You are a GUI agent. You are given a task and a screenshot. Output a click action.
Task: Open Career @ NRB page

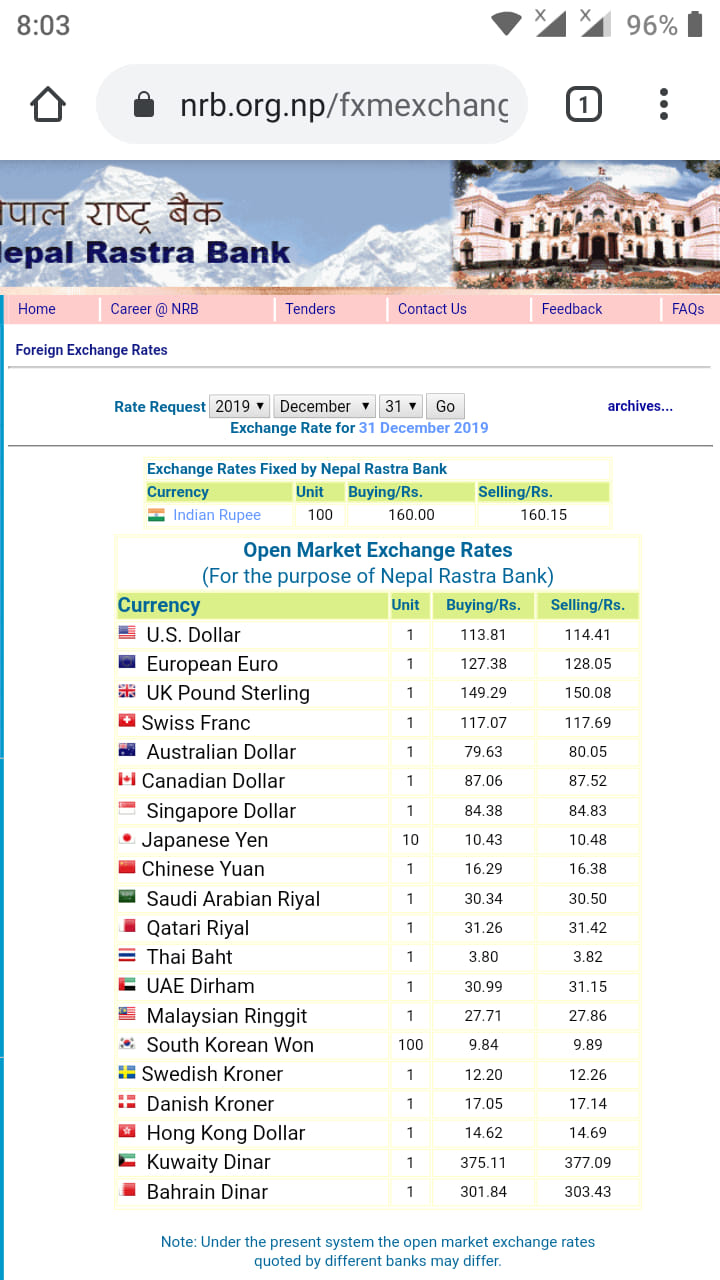154,309
